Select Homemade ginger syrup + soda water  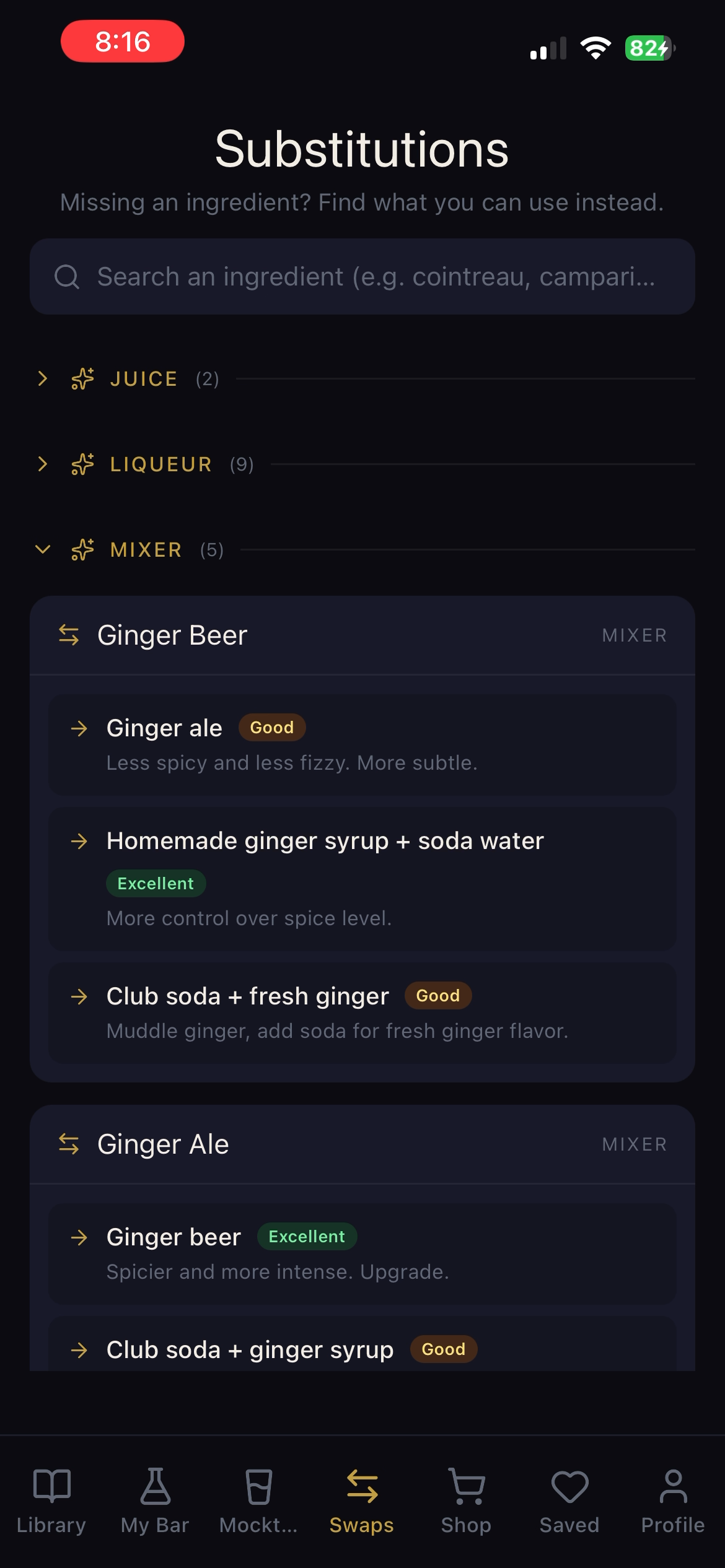click(362, 878)
